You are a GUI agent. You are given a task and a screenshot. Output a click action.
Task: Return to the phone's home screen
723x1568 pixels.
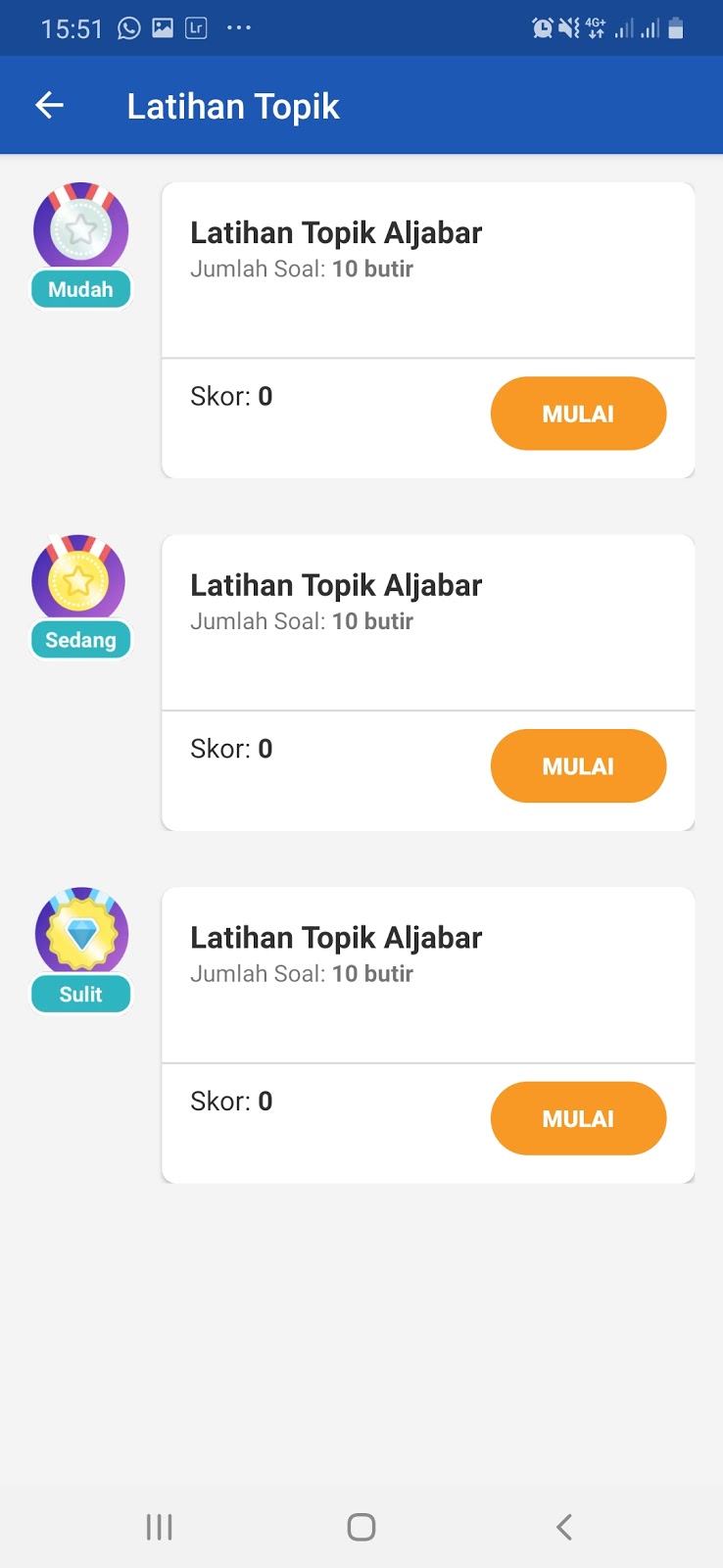coord(361,1527)
